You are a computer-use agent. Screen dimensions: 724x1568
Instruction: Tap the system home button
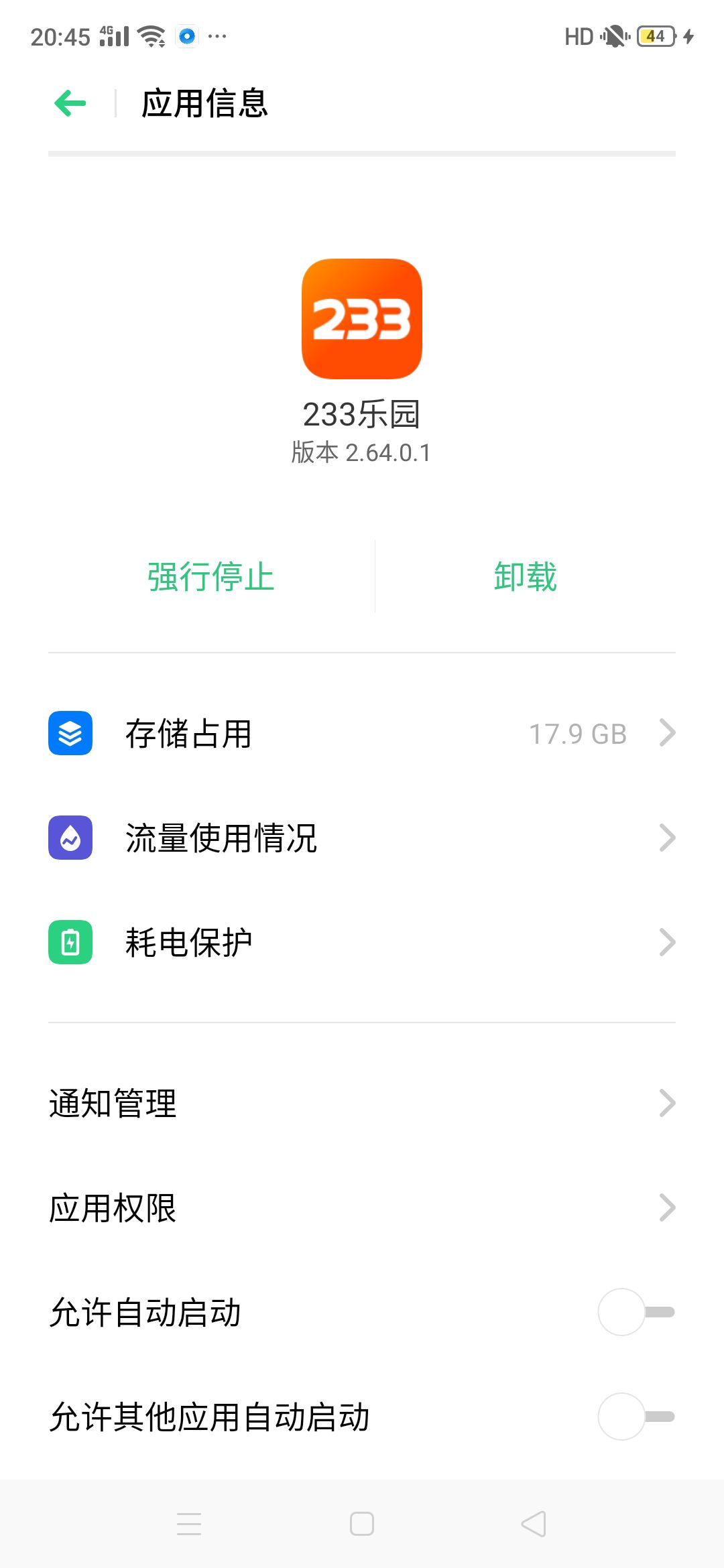click(362, 1524)
